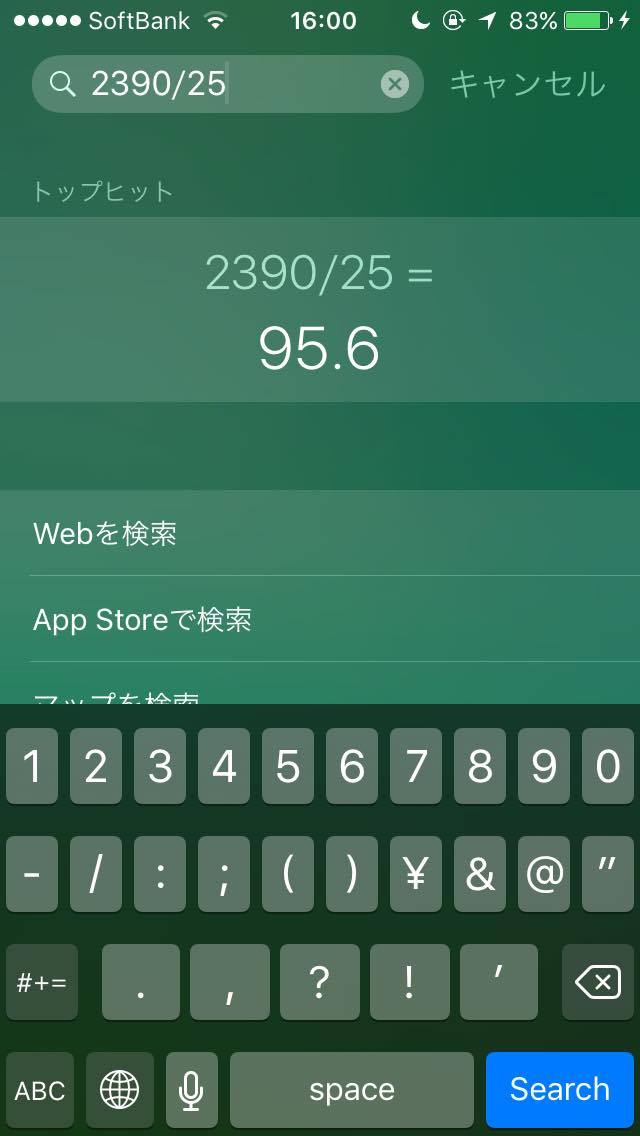Viewport: 640px width, 1136px height.
Task: Tap the number 5 key
Action: 288,767
